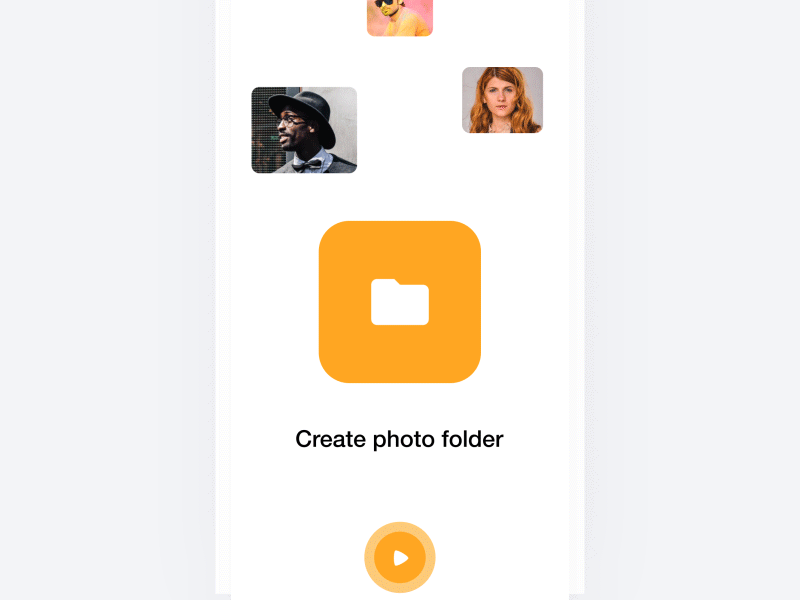Select the photo with yellow sunglasses
This screenshot has width=800, height=600.
[x=399, y=17]
